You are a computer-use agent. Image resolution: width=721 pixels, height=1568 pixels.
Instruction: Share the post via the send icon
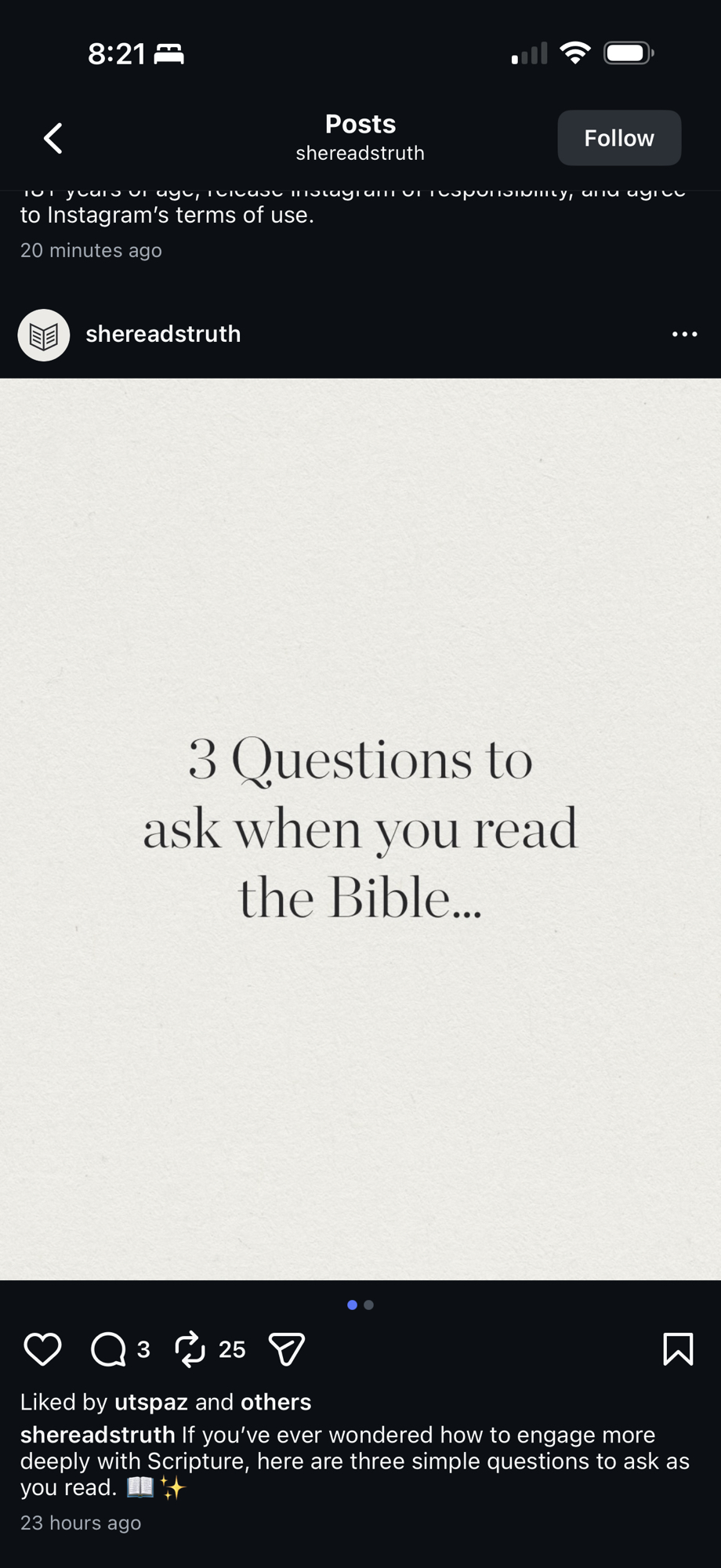(x=286, y=1349)
